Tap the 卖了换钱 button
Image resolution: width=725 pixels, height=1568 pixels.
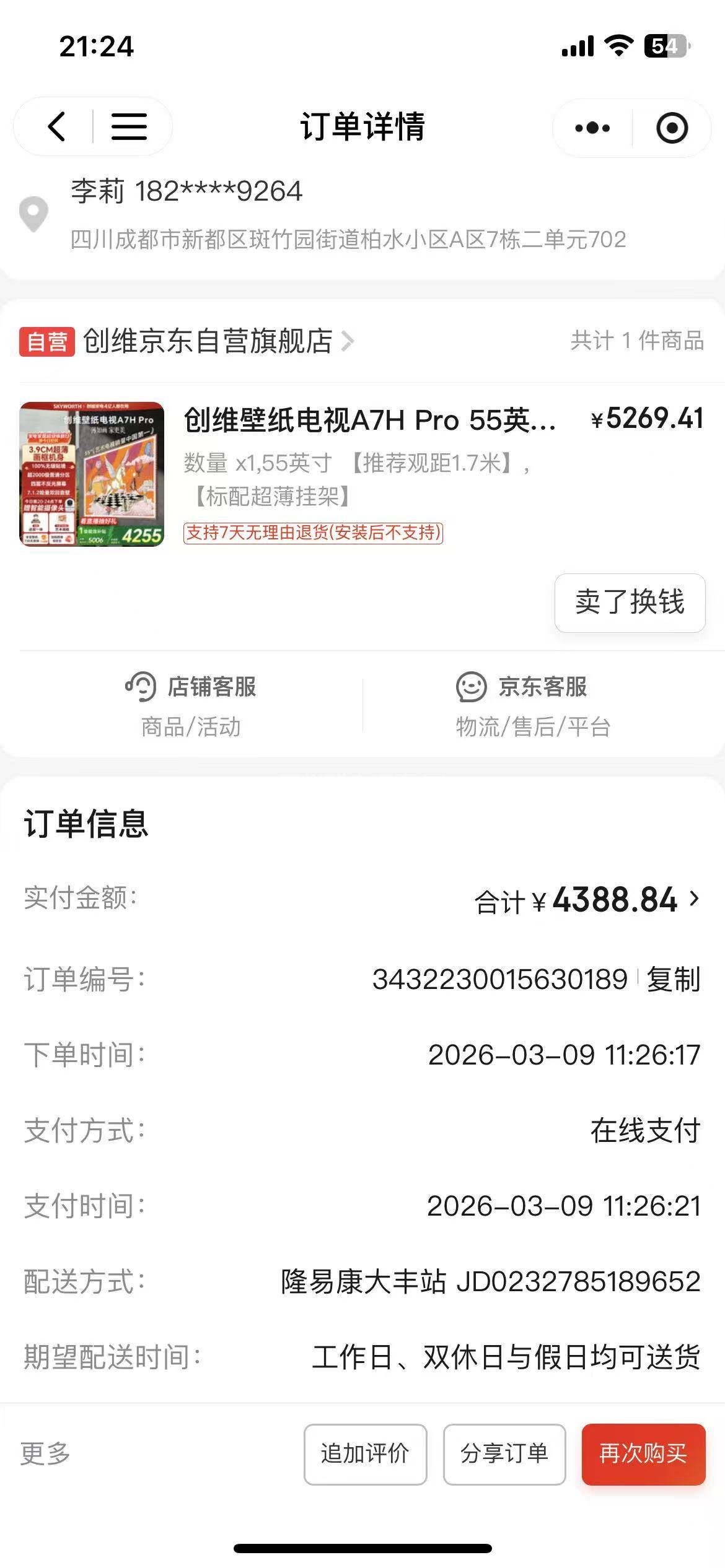[630, 603]
